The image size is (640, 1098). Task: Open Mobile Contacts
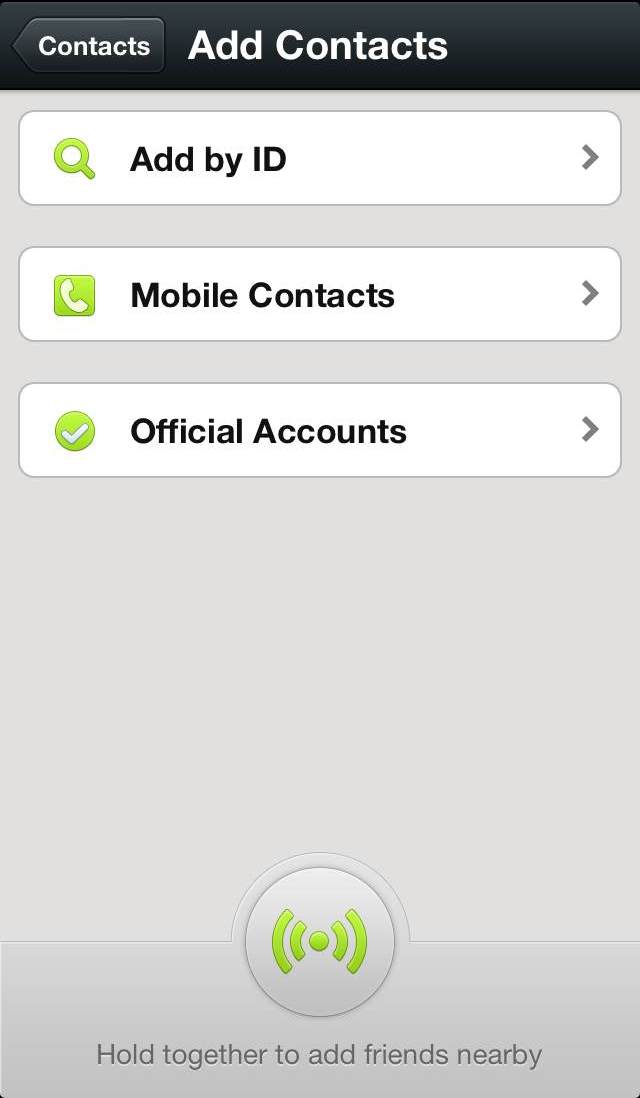[320, 295]
